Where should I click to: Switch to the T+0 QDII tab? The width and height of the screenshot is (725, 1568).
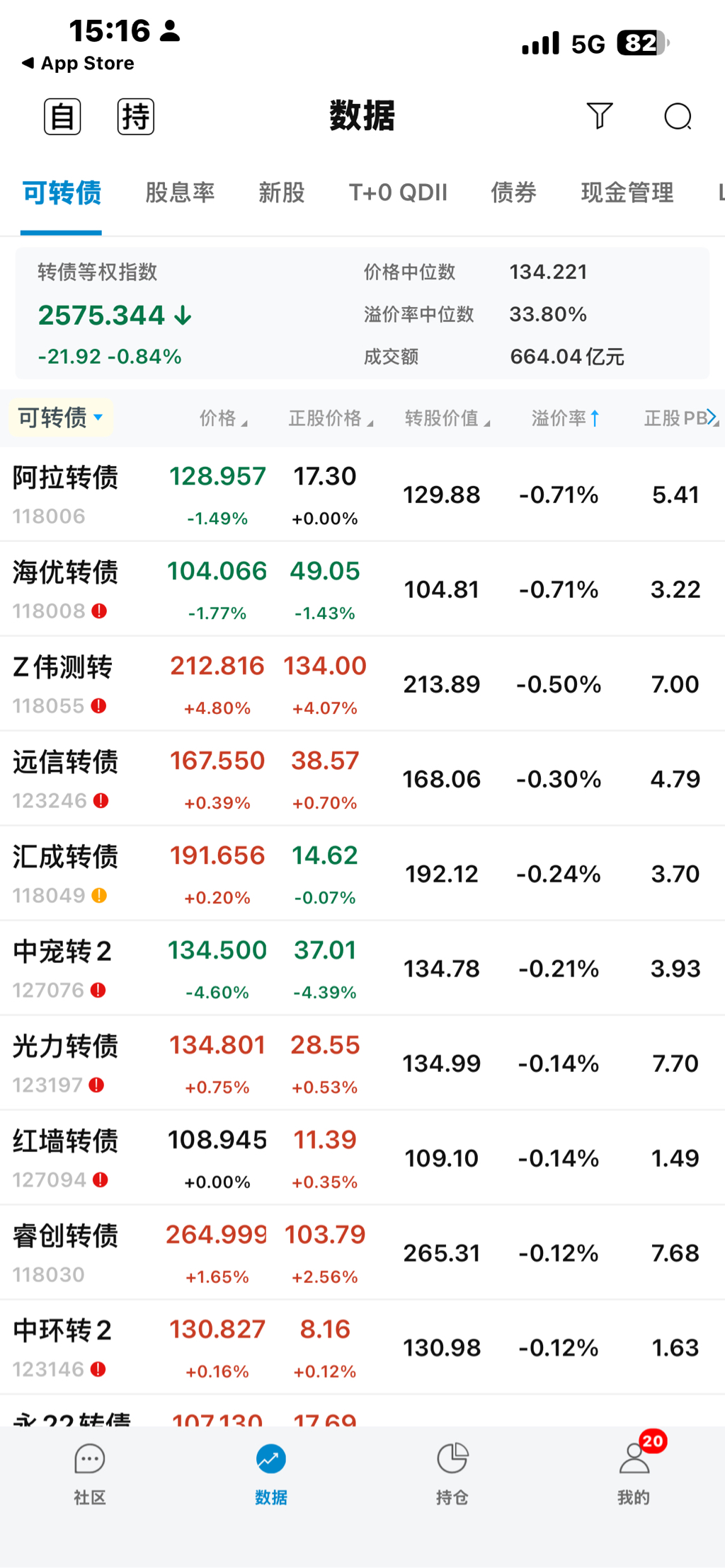pos(398,192)
